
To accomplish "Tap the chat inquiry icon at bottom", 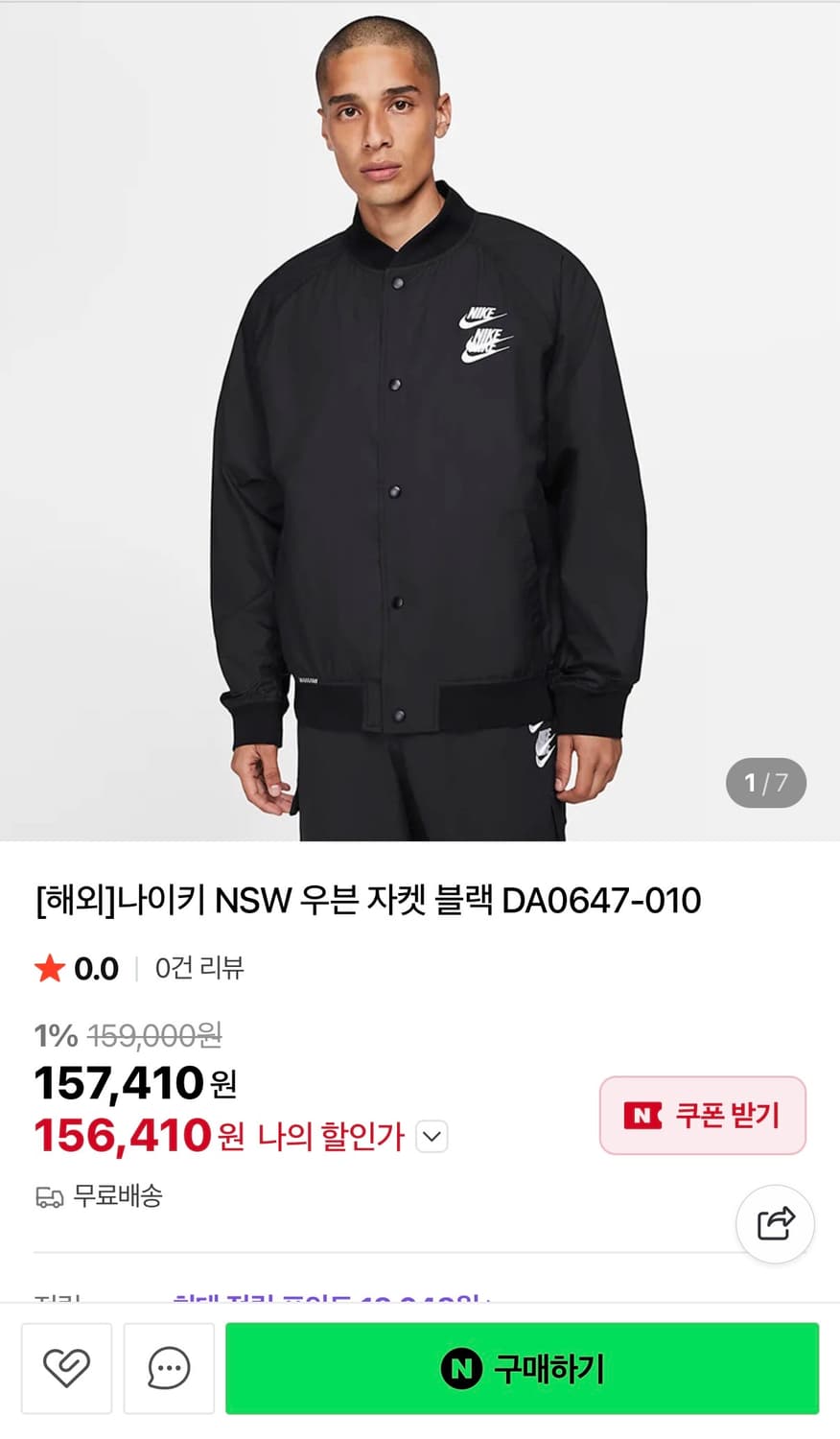I will pyautogui.click(x=169, y=1369).
